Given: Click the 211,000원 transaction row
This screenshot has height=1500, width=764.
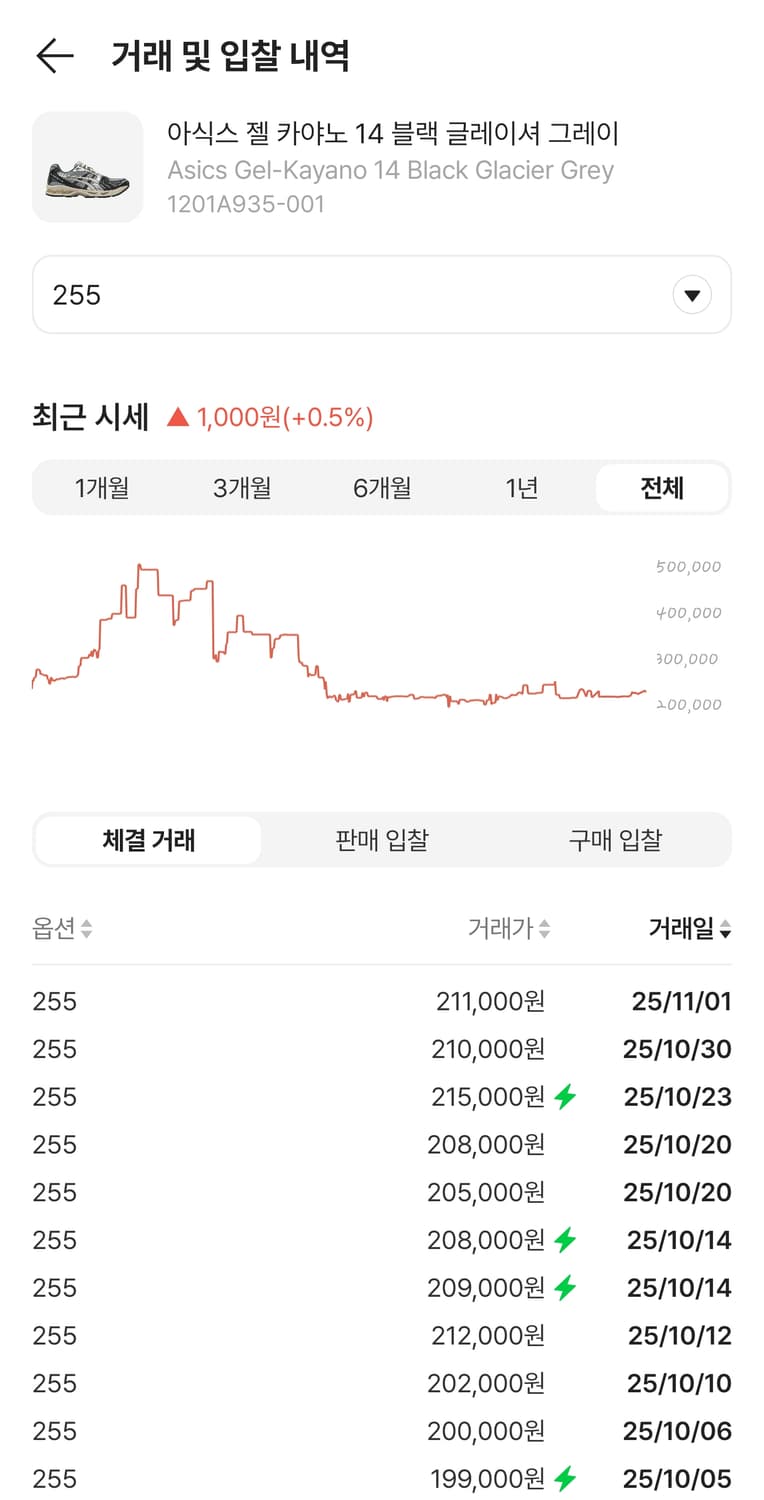Looking at the screenshot, I should pos(382,1001).
